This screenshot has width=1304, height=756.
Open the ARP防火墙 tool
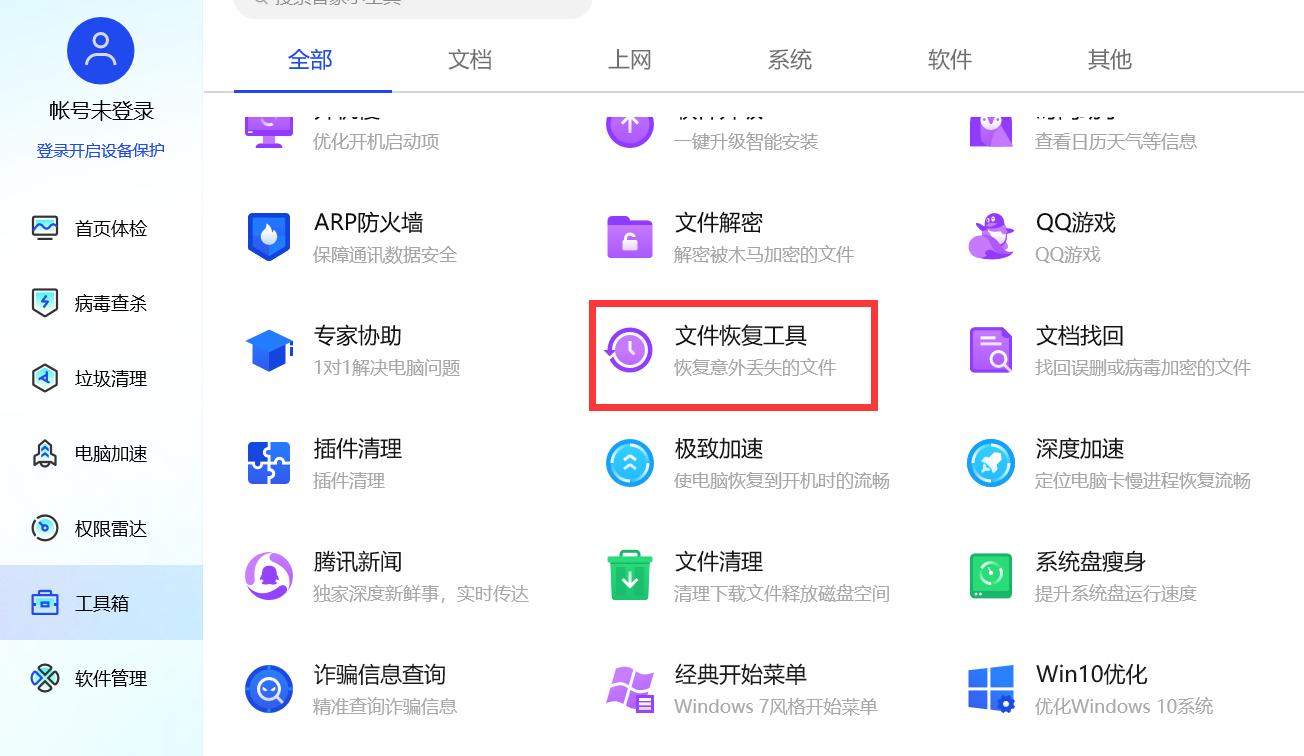point(368,236)
